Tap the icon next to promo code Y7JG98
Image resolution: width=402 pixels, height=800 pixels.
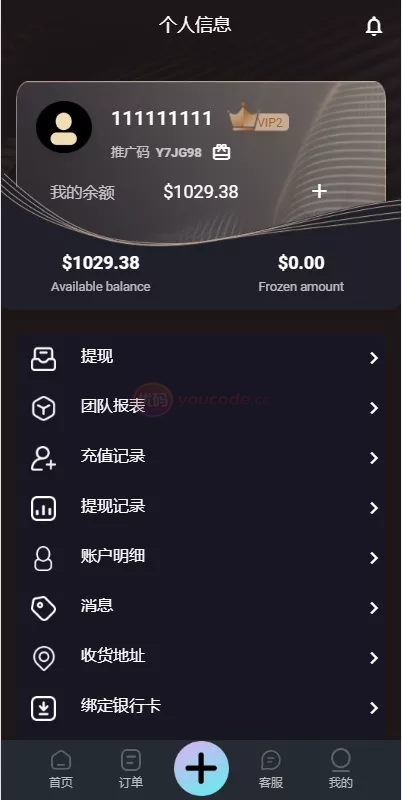(x=221, y=152)
